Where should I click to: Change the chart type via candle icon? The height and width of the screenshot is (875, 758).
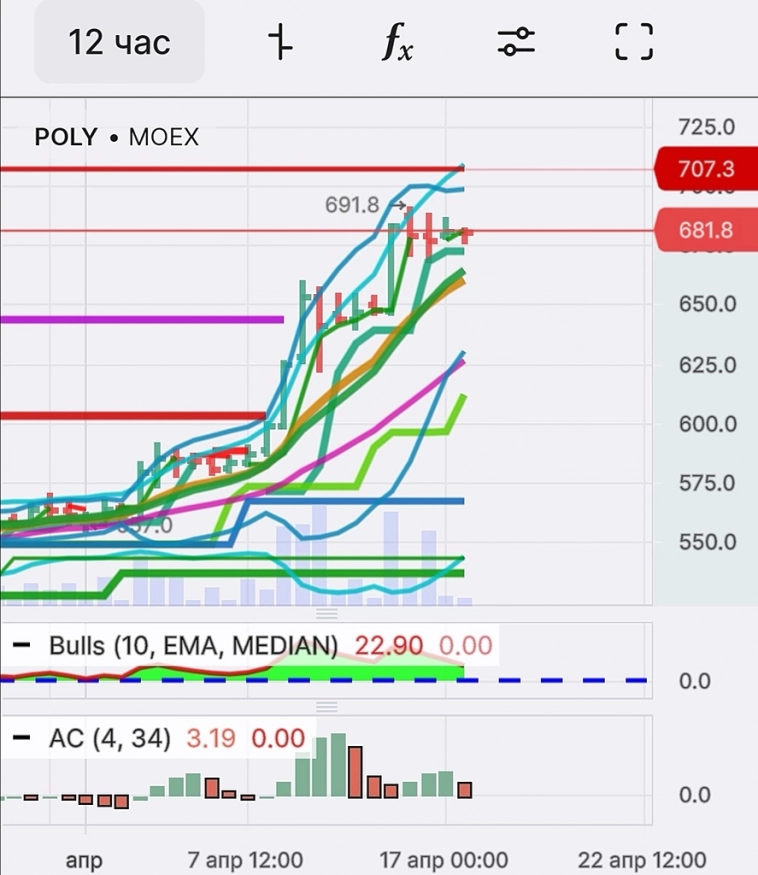point(281,42)
